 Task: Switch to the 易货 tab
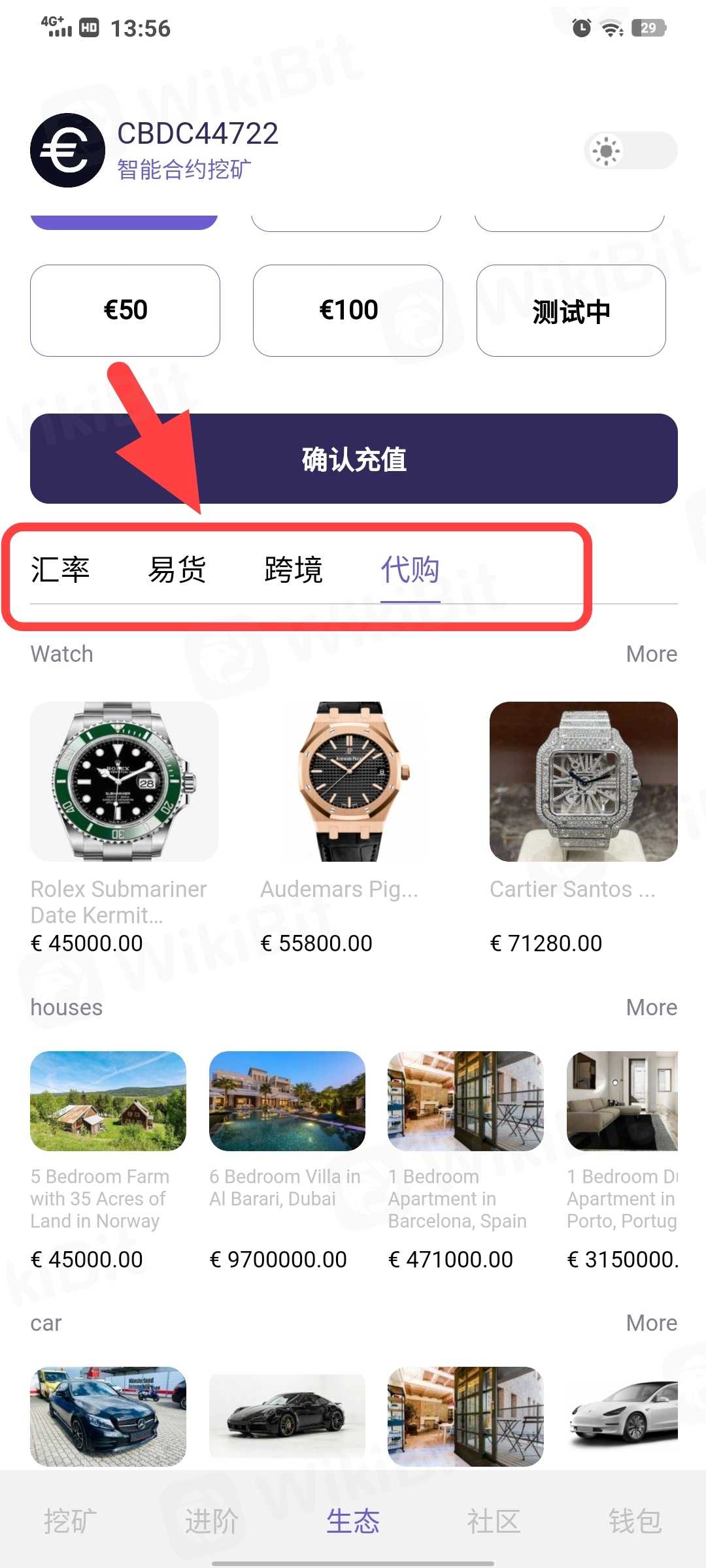tap(176, 570)
